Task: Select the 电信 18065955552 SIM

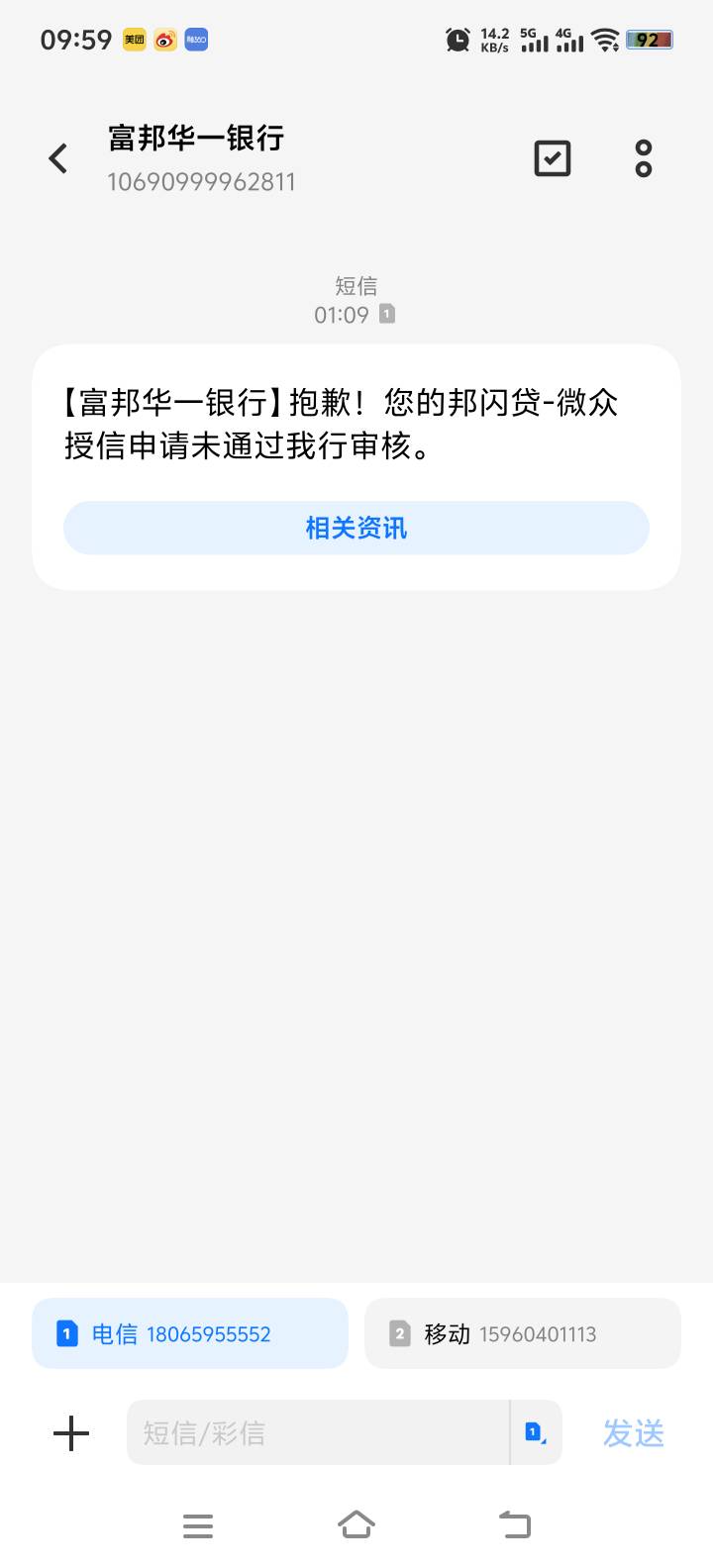Action: (x=190, y=1333)
